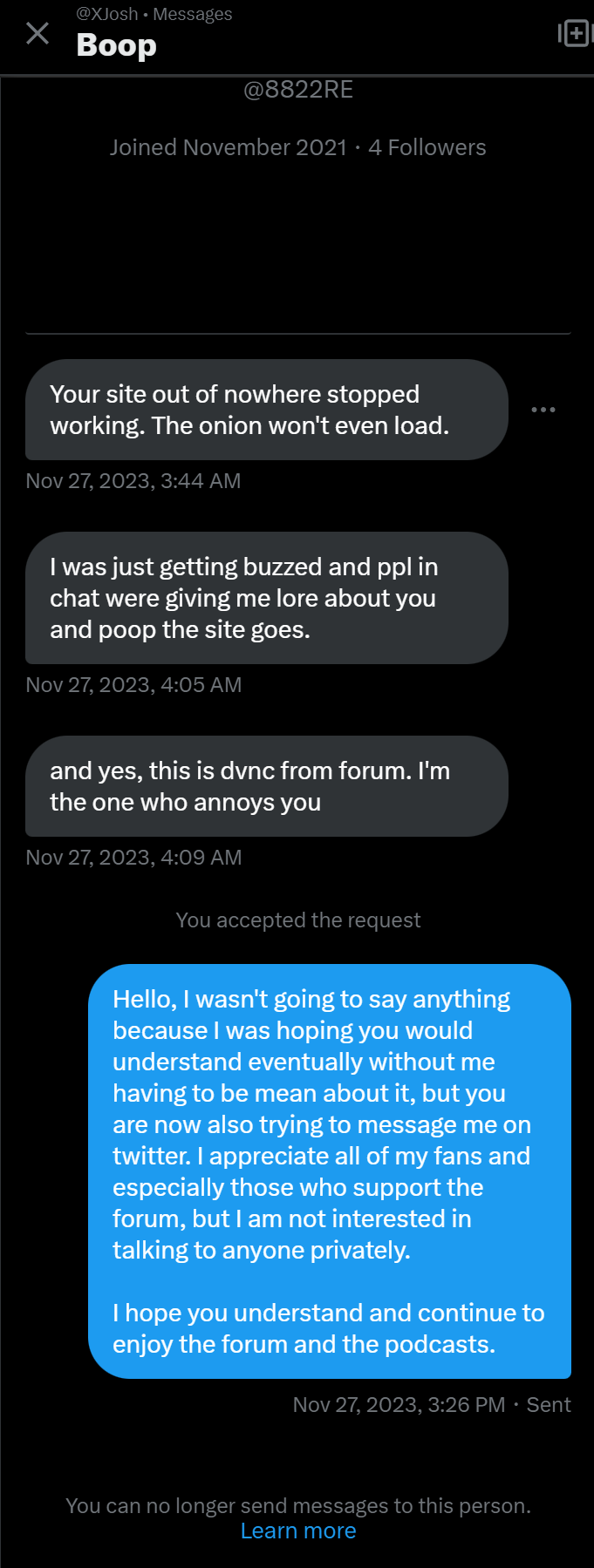Follow the Learn more link
This screenshot has height=1568, width=594.
point(298,1531)
